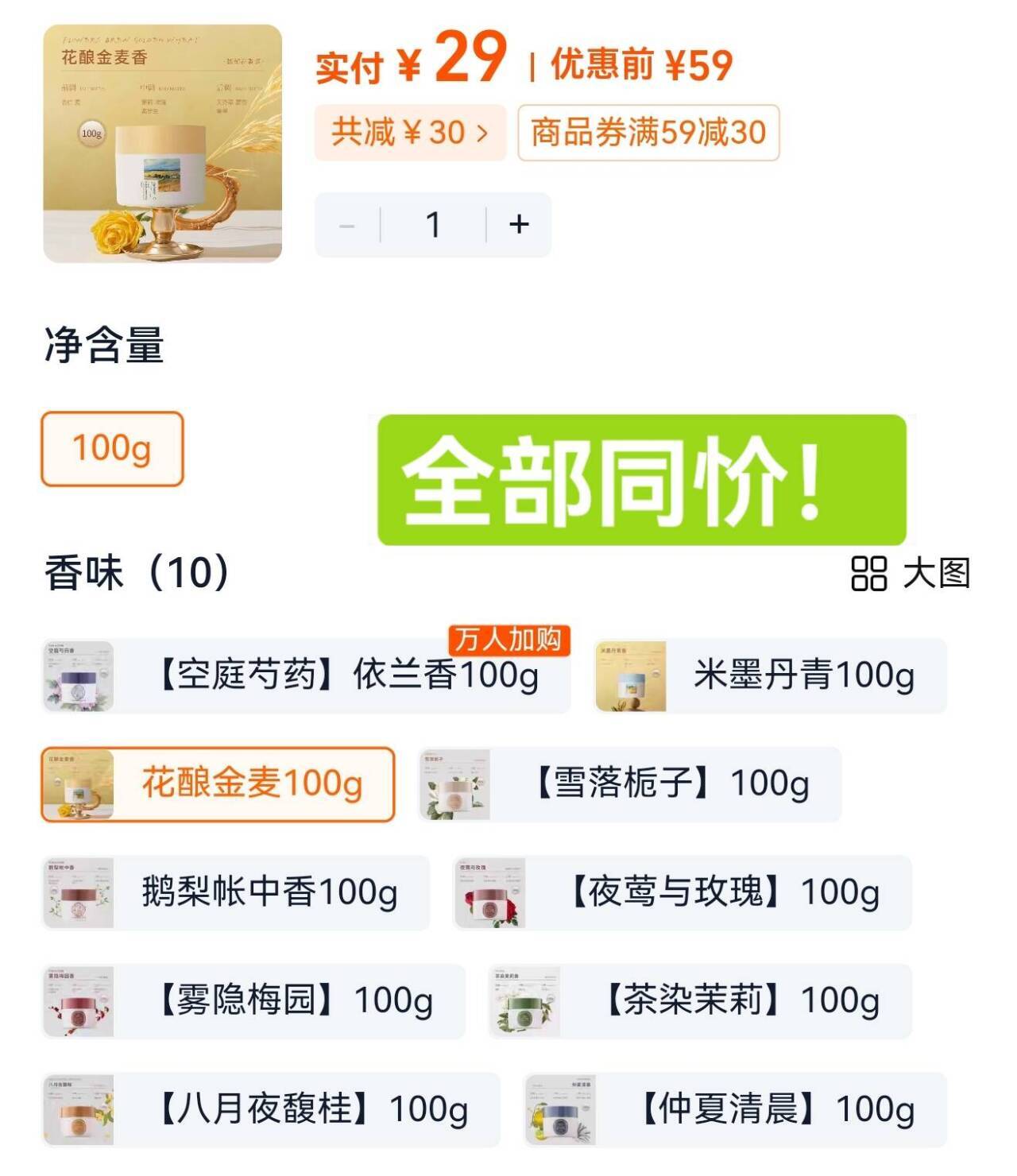Screen dimensions: 1017x1176
Task: Open the product image thumbnail
Action: [163, 144]
